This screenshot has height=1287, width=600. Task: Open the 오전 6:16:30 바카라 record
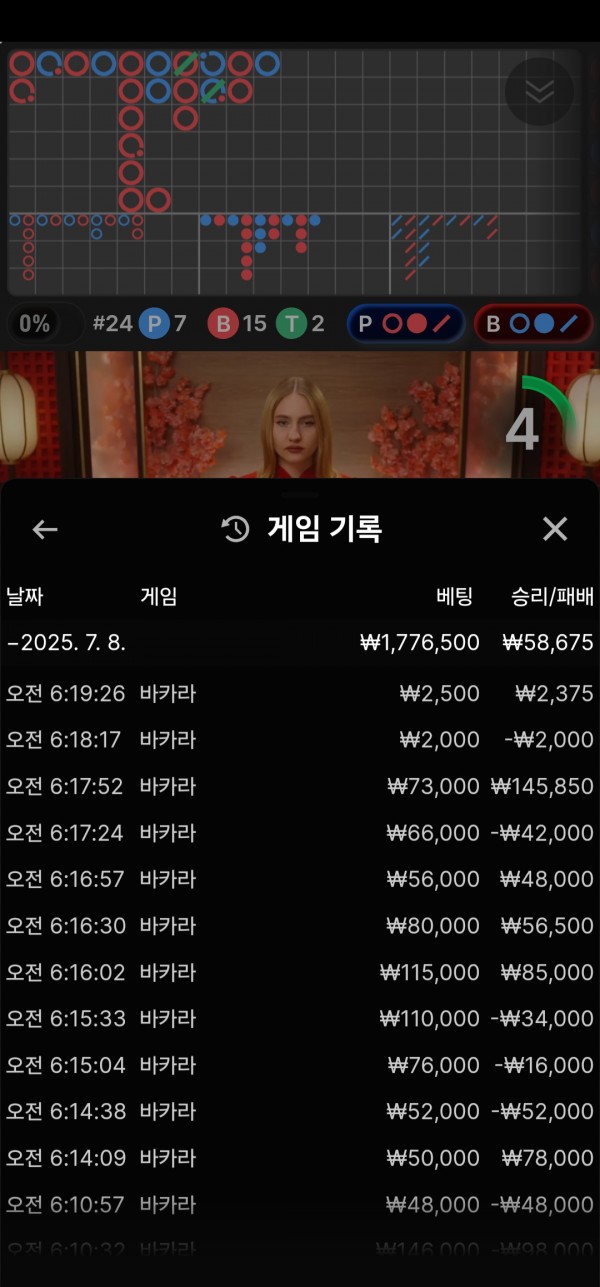(x=300, y=926)
